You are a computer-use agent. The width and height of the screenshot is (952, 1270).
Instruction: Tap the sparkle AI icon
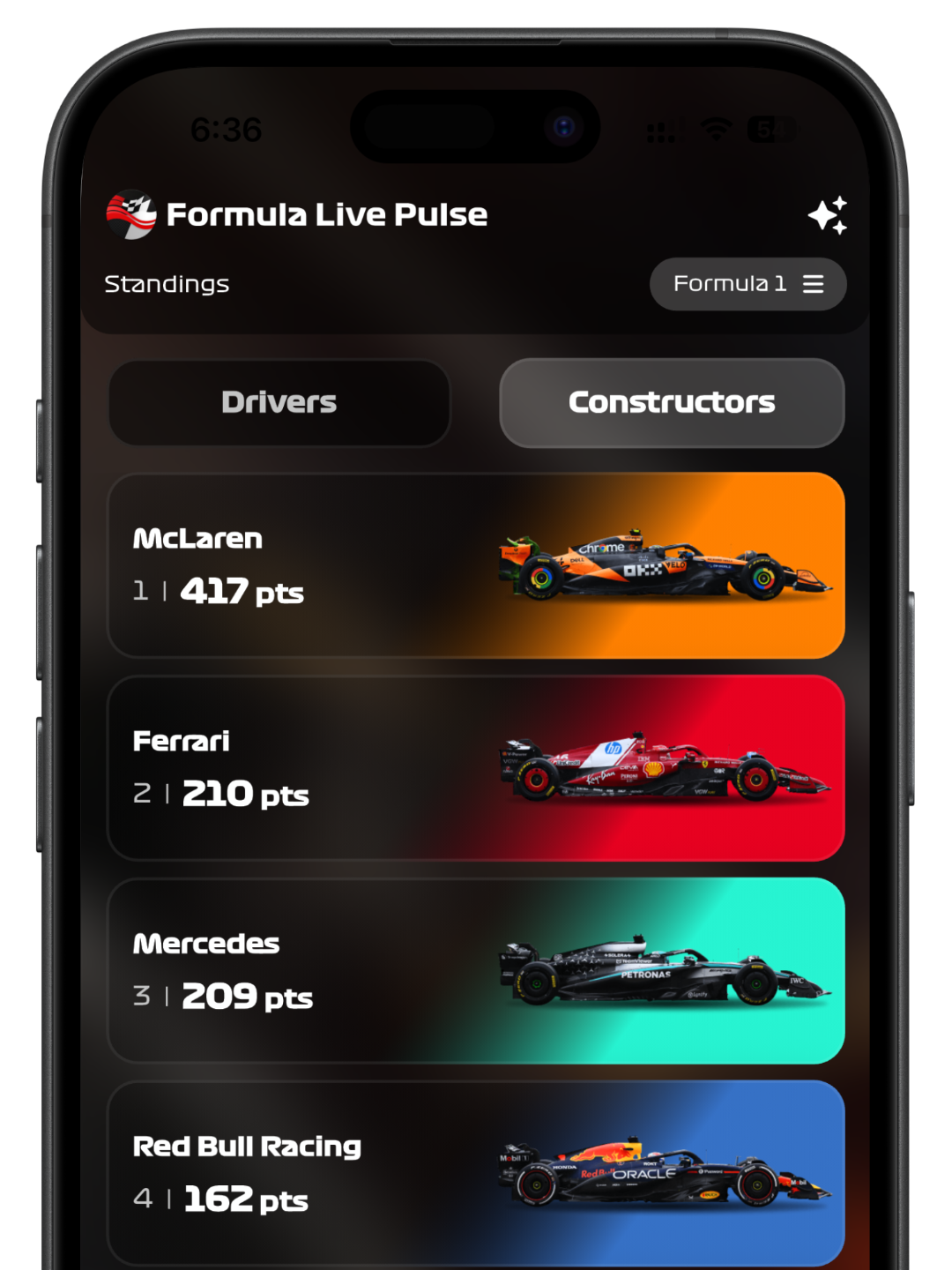tap(828, 215)
